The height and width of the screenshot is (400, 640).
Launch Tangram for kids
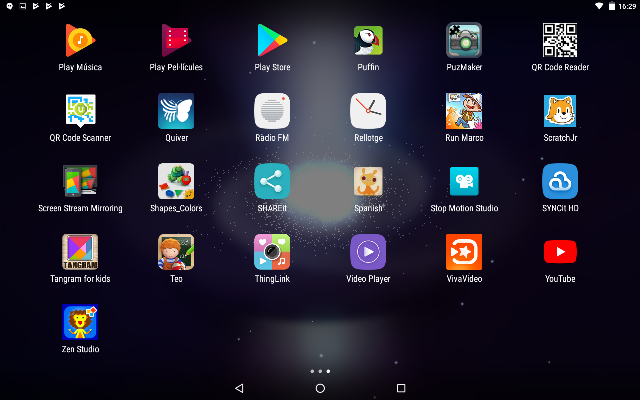click(80, 252)
